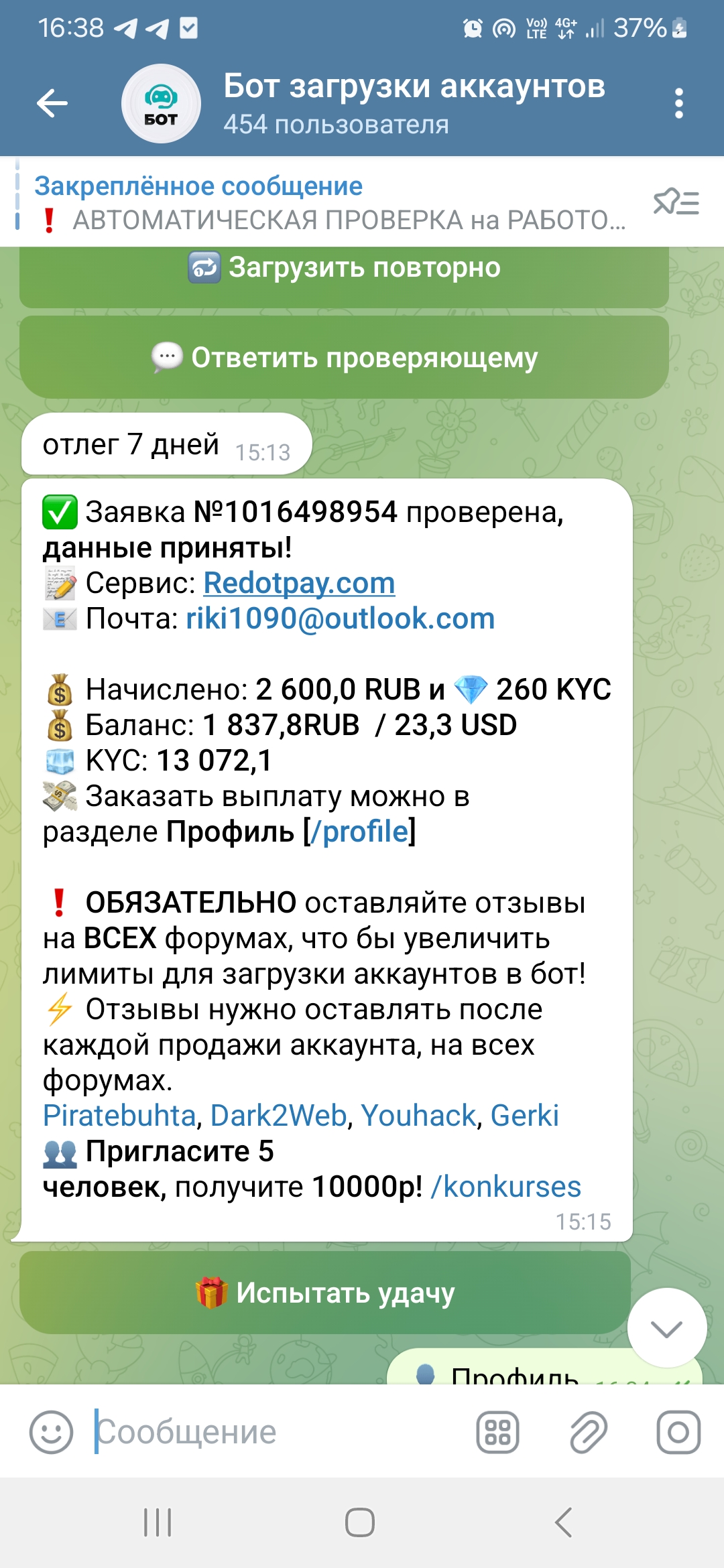Screen dimensions: 724x1568
Task: Tap the riki1090@outlook.com email link
Action: tap(340, 618)
